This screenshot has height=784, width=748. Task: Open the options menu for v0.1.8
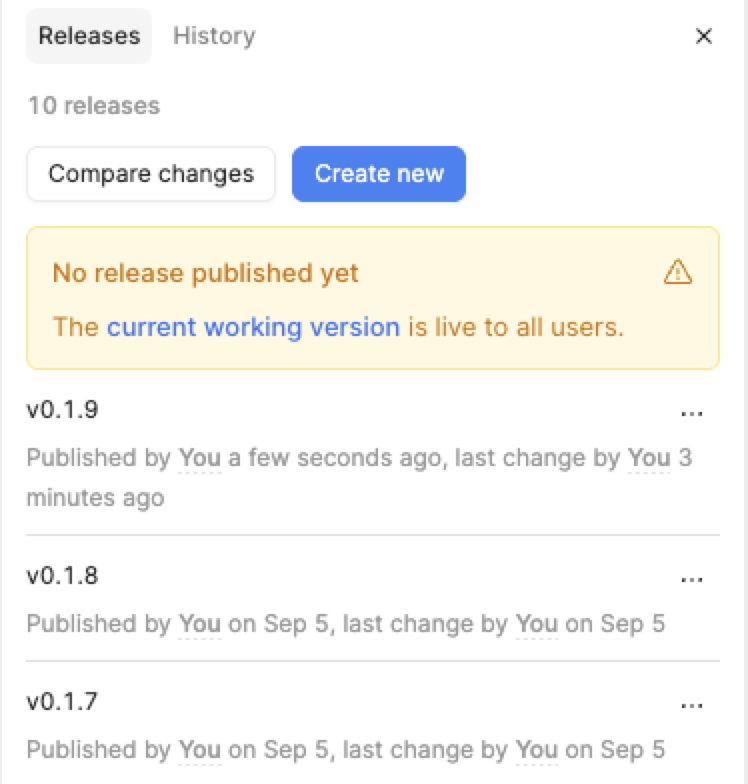691,579
